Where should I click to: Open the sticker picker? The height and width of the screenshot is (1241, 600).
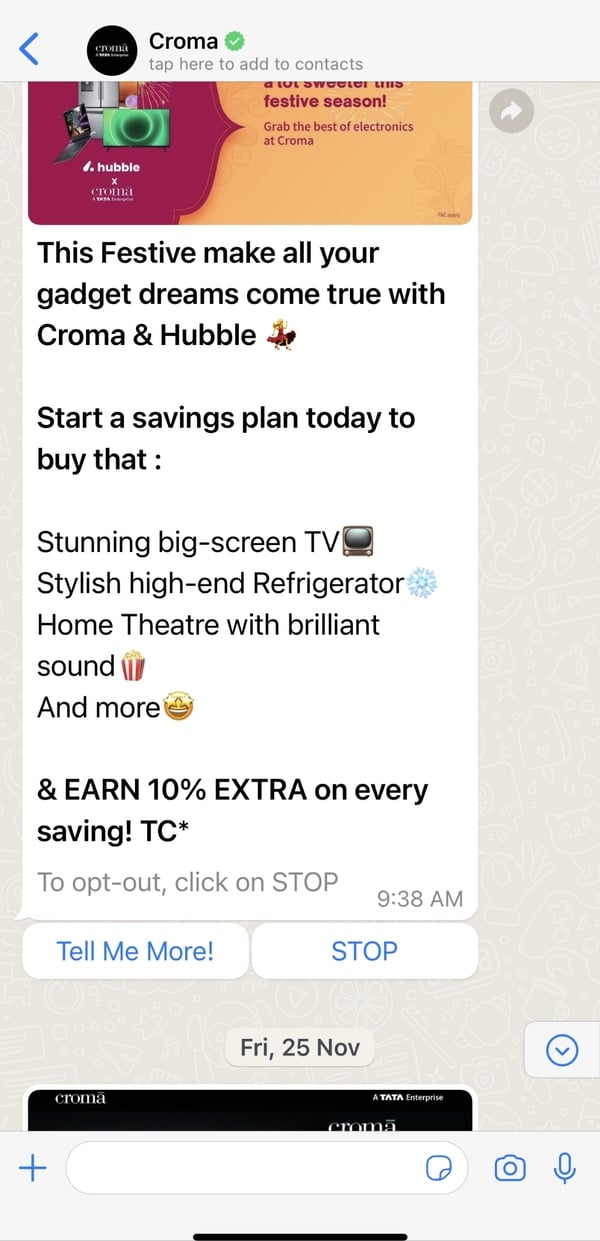click(x=438, y=1167)
